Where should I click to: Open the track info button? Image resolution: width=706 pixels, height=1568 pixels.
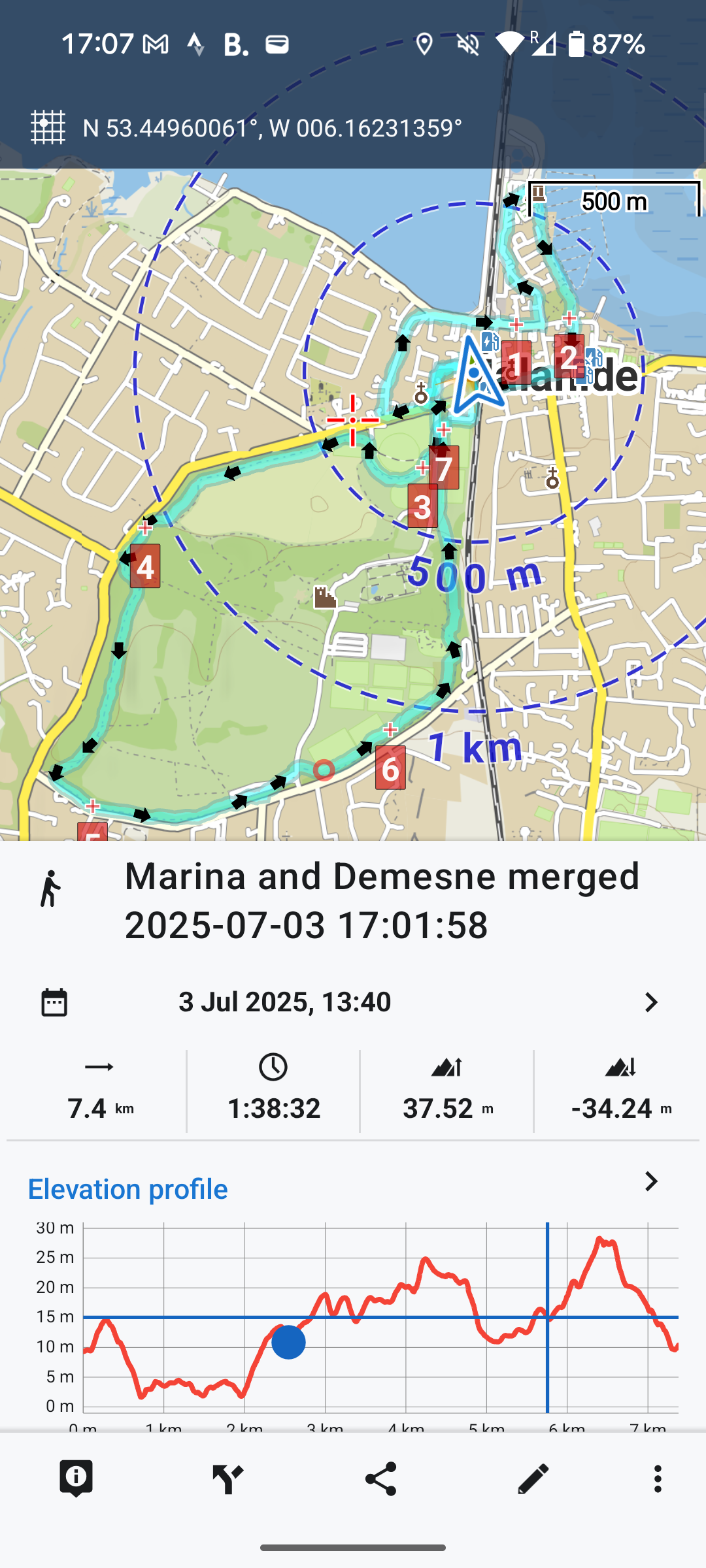[76, 1478]
